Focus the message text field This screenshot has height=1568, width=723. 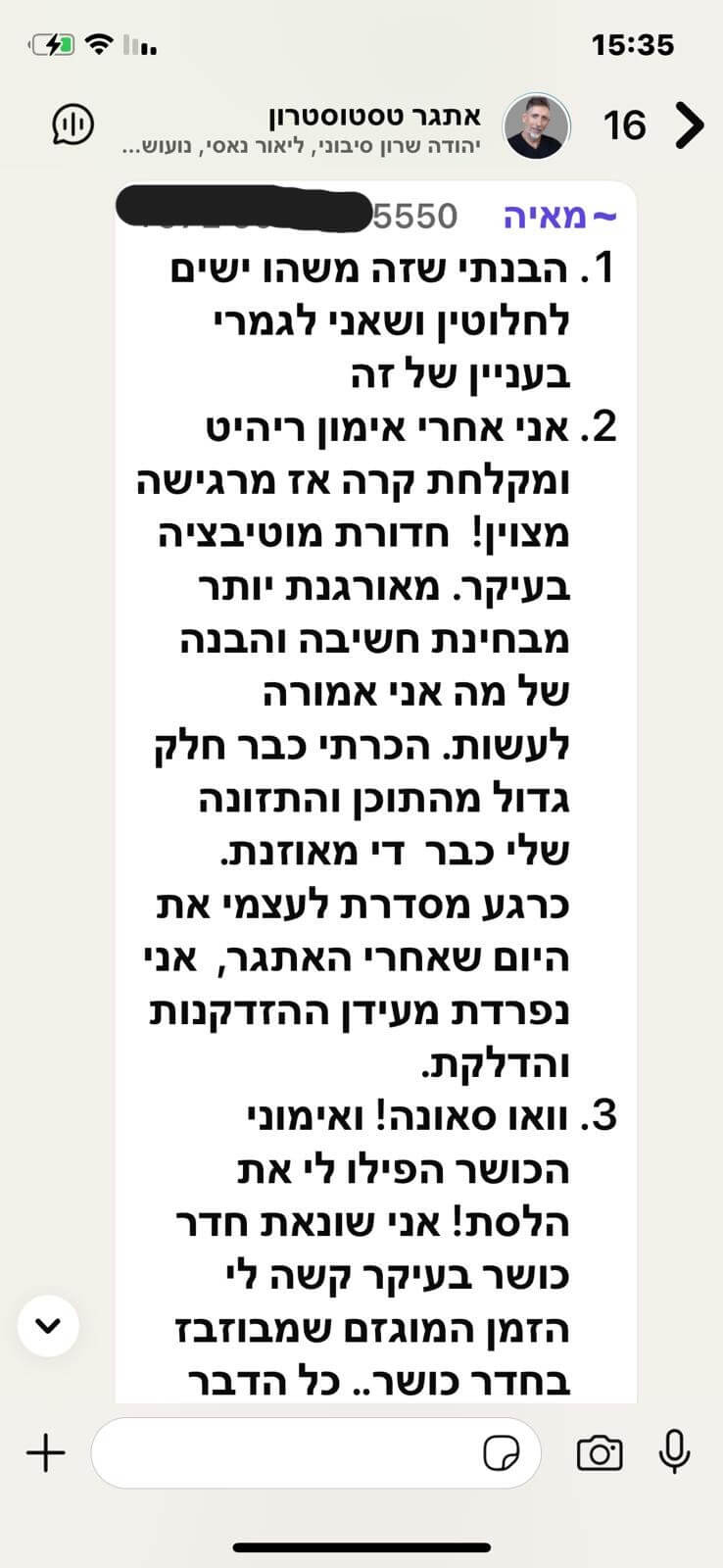pos(284,1452)
